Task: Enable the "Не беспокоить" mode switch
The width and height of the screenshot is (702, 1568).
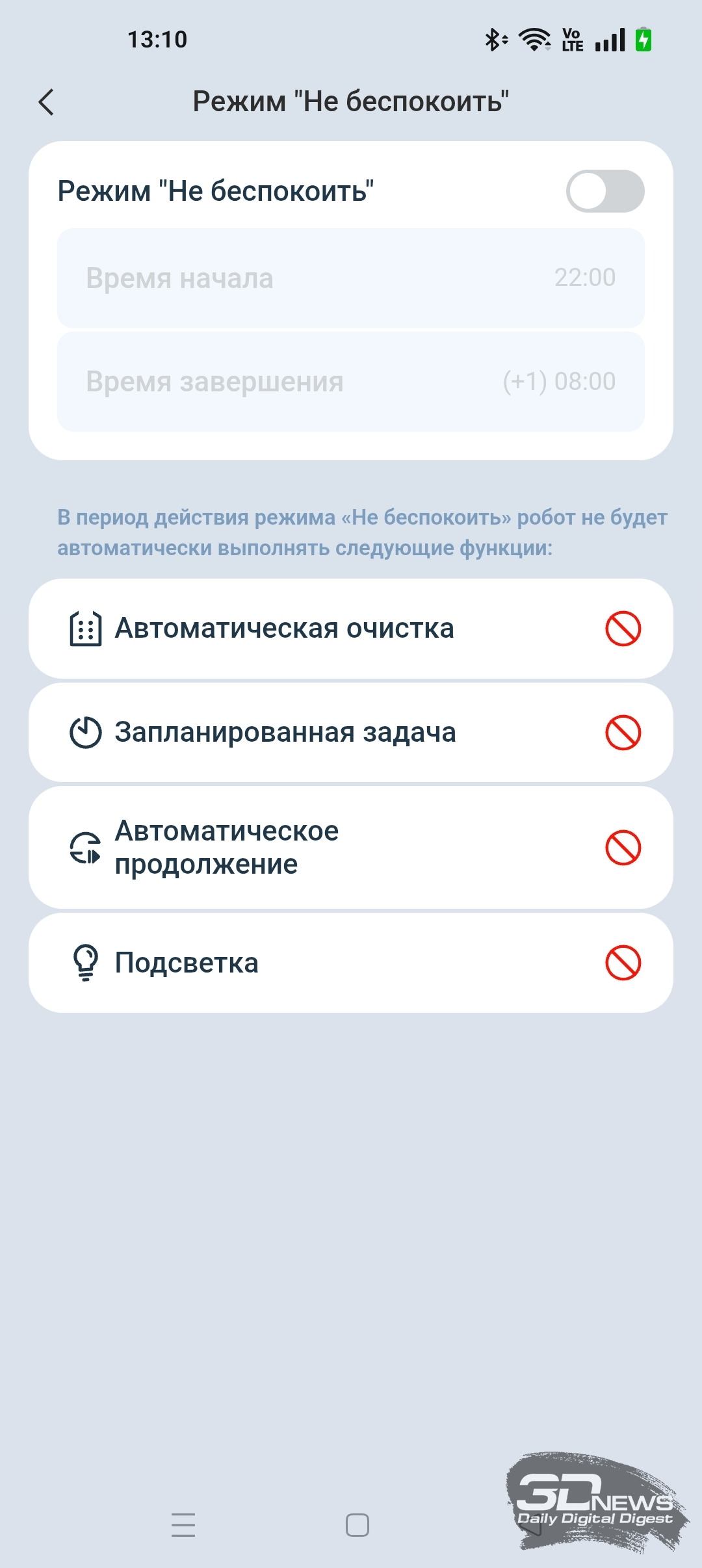Action: [604, 191]
